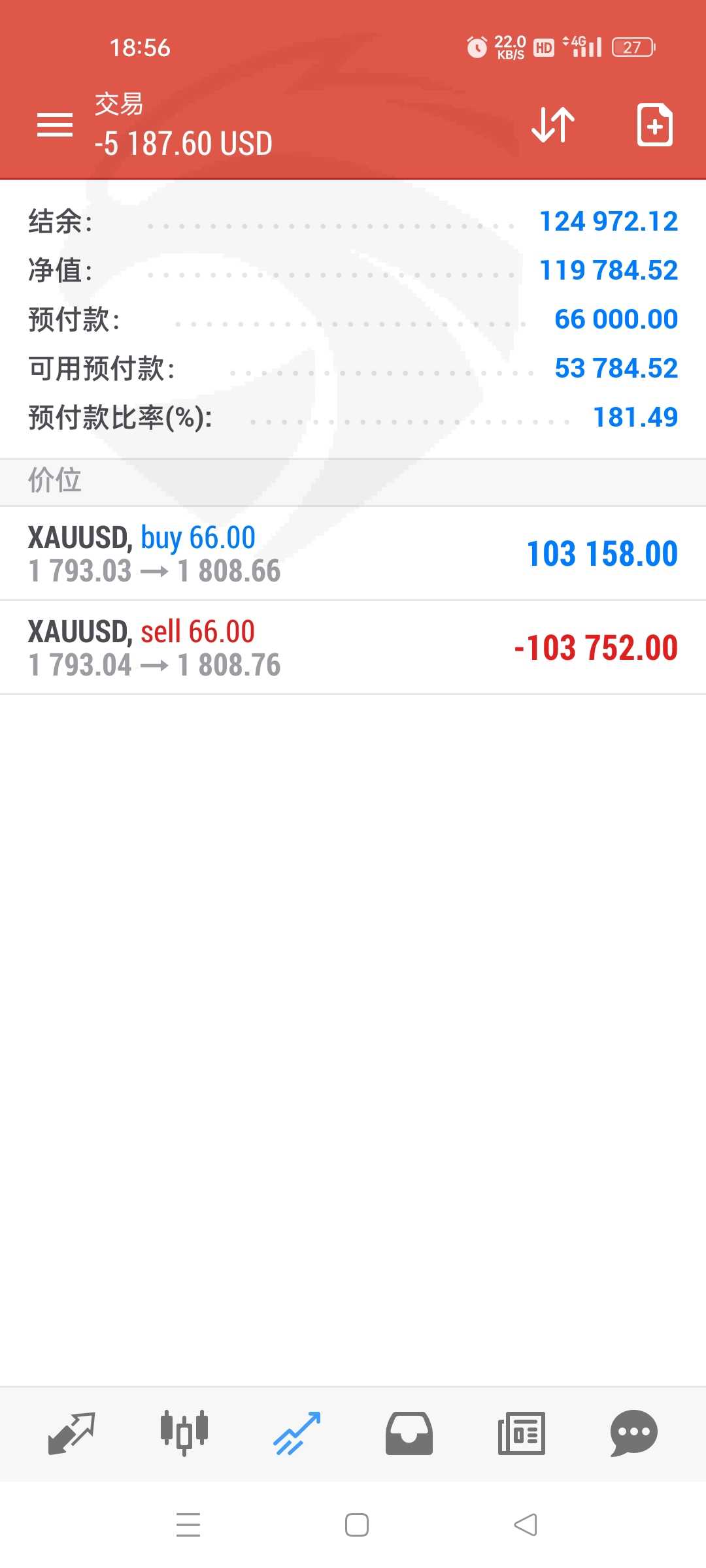Select the trade tab with trend arrow
This screenshot has width=706, height=1568.
(297, 1433)
